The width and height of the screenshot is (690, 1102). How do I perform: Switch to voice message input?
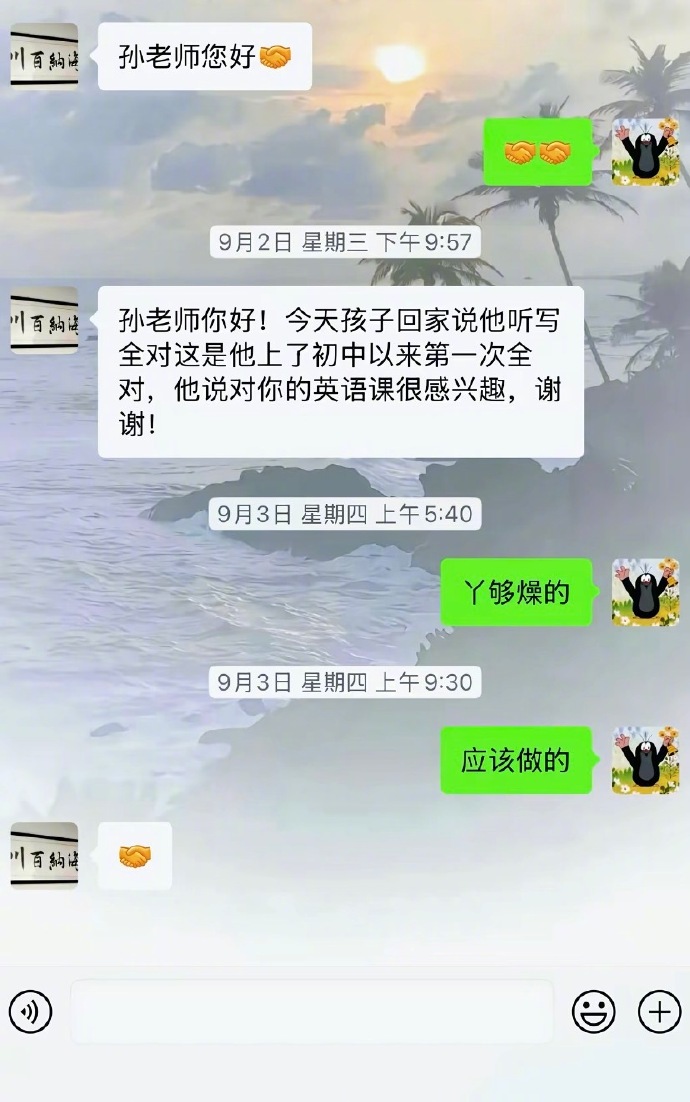pos(30,1011)
